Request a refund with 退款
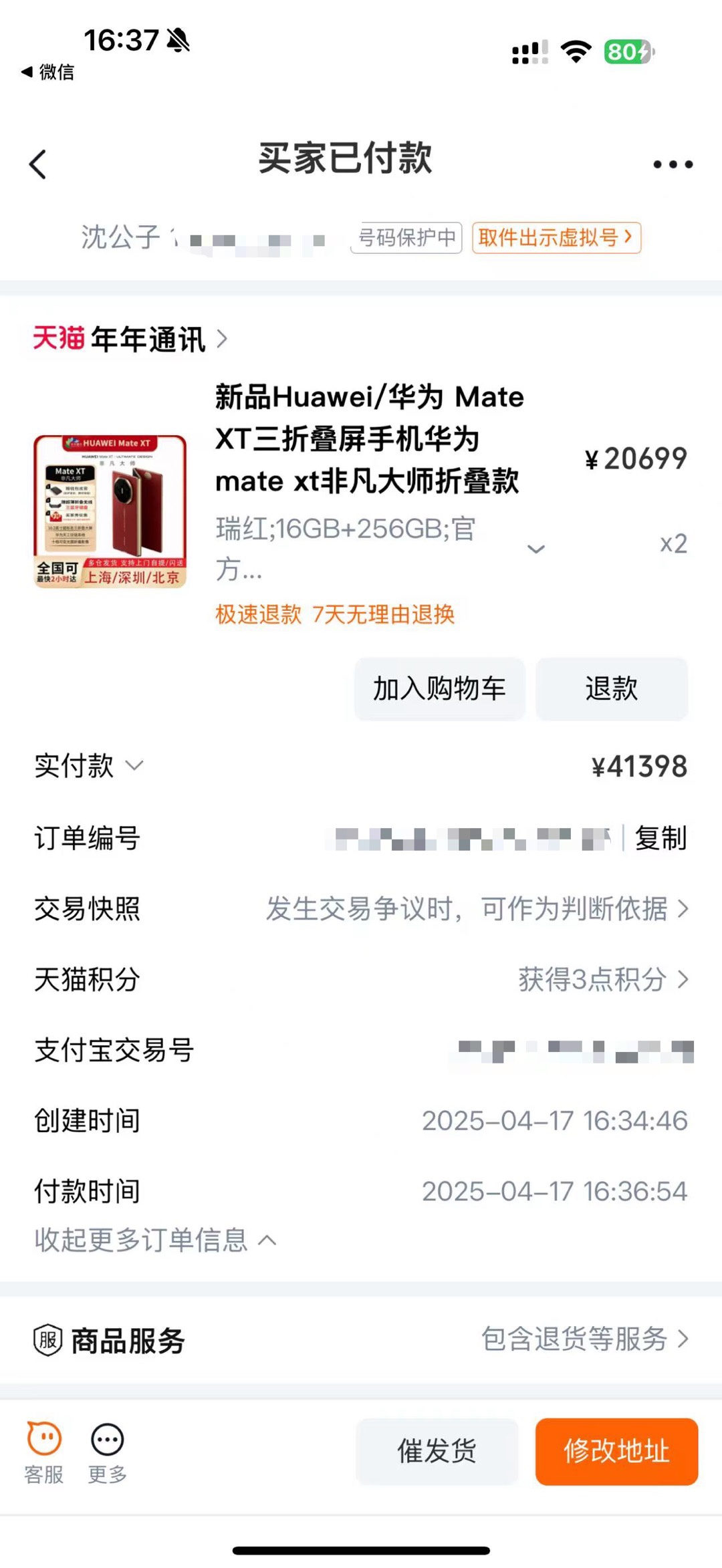The width and height of the screenshot is (722, 1568). (x=612, y=688)
